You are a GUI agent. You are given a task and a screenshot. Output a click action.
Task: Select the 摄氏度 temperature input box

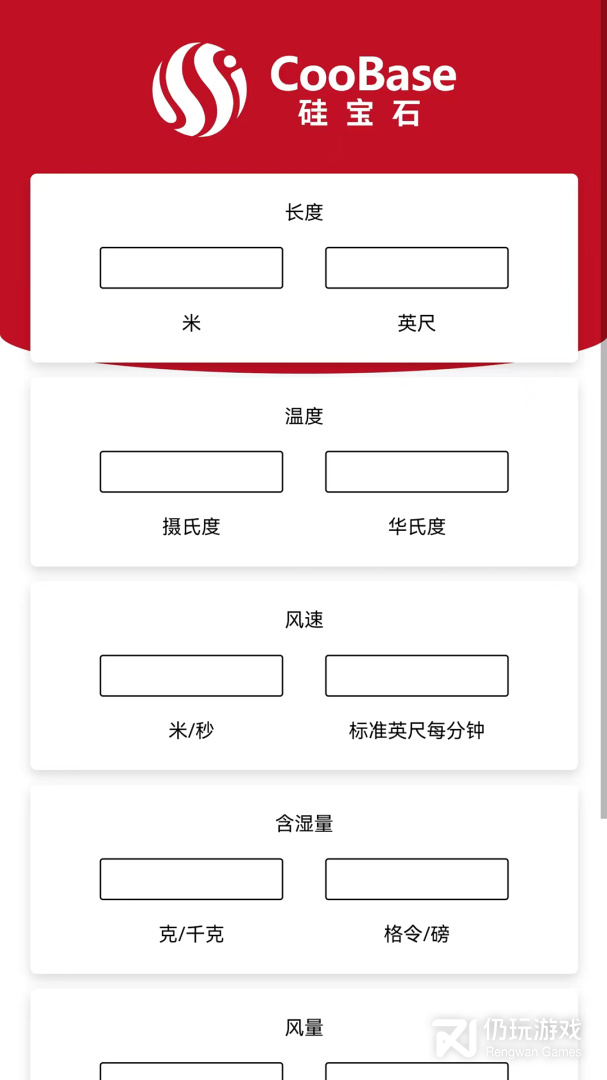point(191,472)
